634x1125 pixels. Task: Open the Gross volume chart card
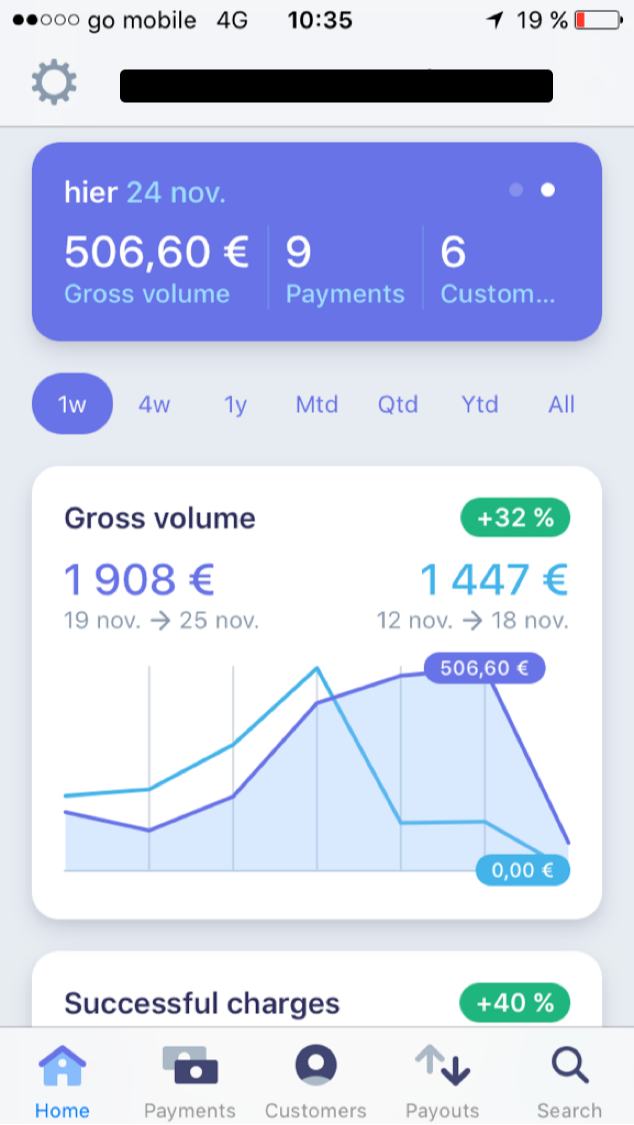tap(316, 690)
